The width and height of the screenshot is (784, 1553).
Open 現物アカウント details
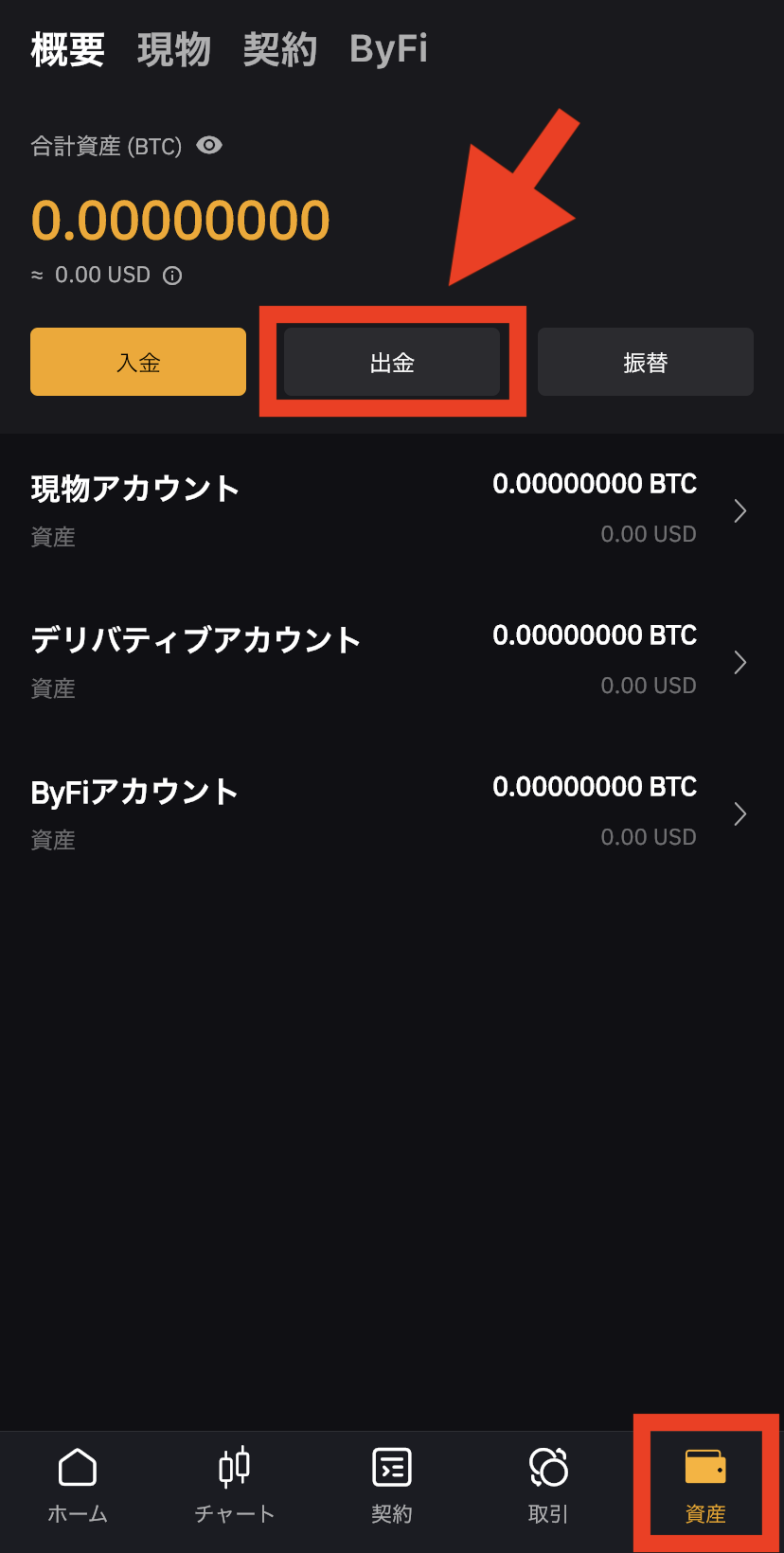pos(392,510)
